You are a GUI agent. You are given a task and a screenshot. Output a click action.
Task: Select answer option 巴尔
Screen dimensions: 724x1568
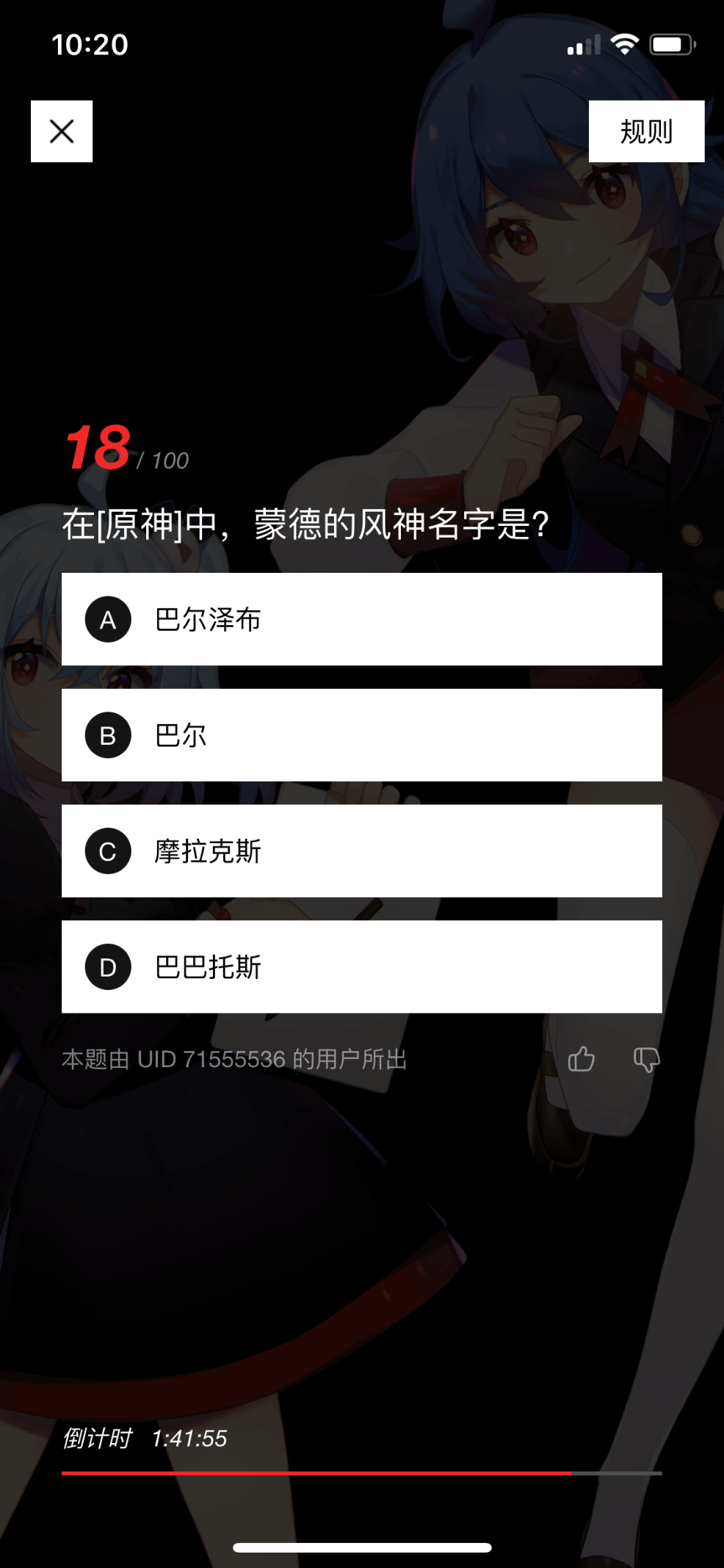coord(361,734)
